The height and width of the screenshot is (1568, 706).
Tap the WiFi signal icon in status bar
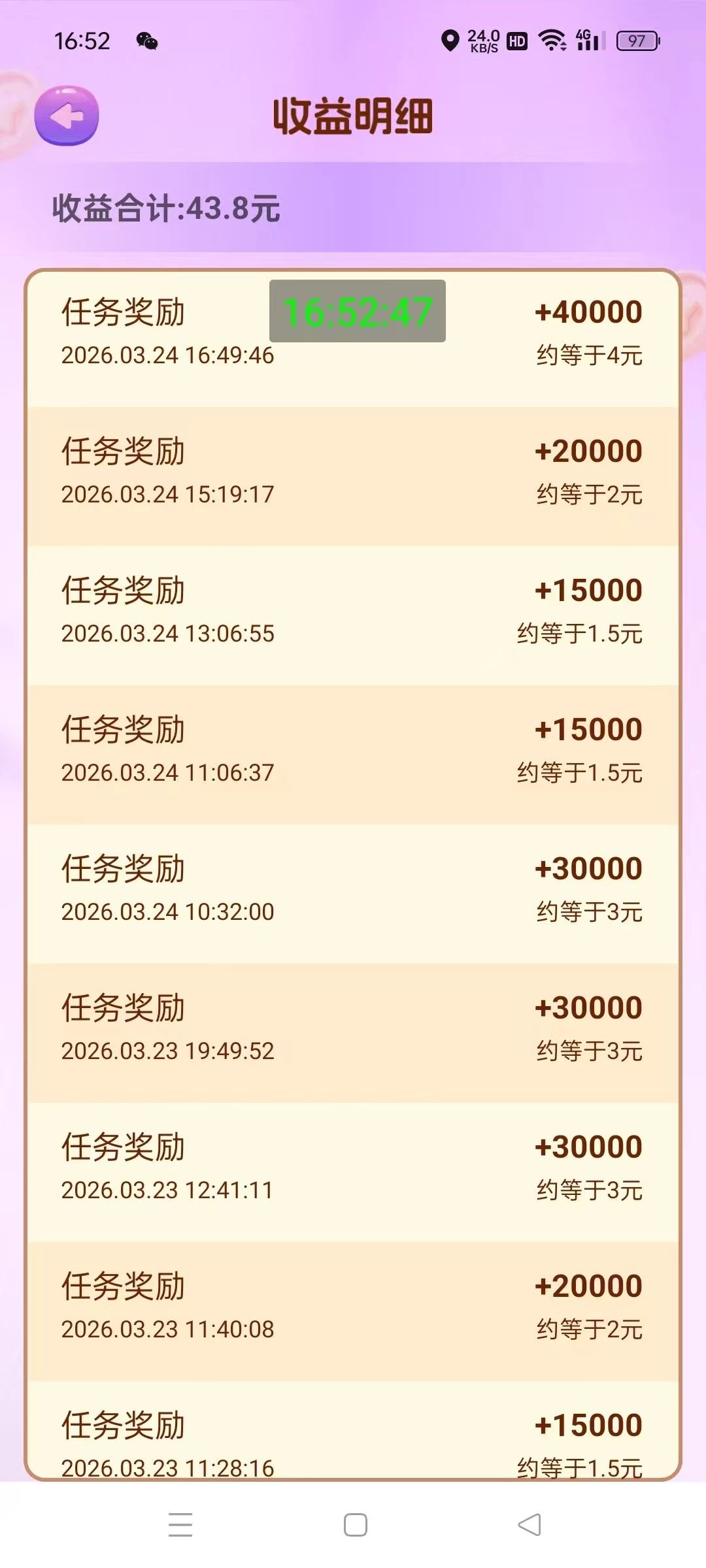pos(551,41)
